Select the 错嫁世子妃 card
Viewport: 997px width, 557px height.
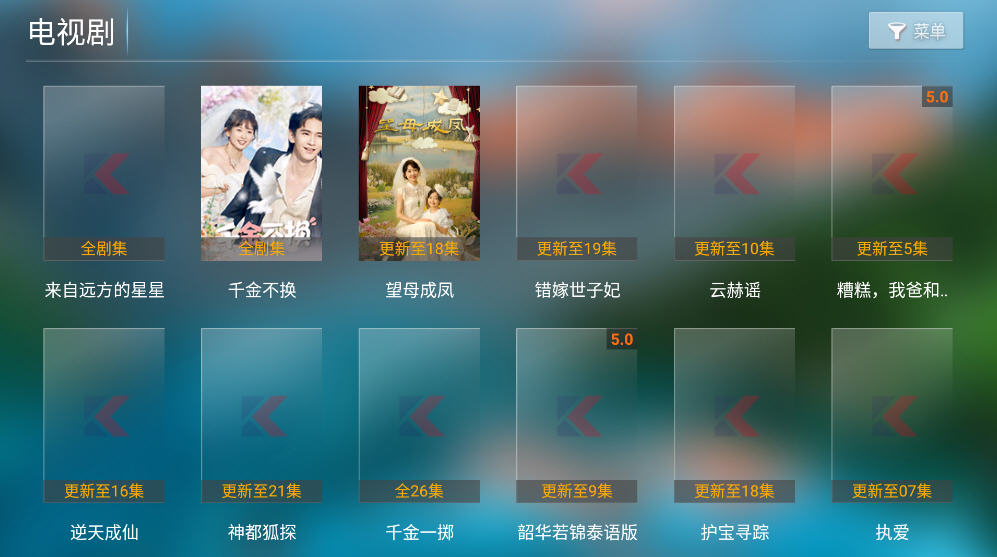(x=577, y=173)
